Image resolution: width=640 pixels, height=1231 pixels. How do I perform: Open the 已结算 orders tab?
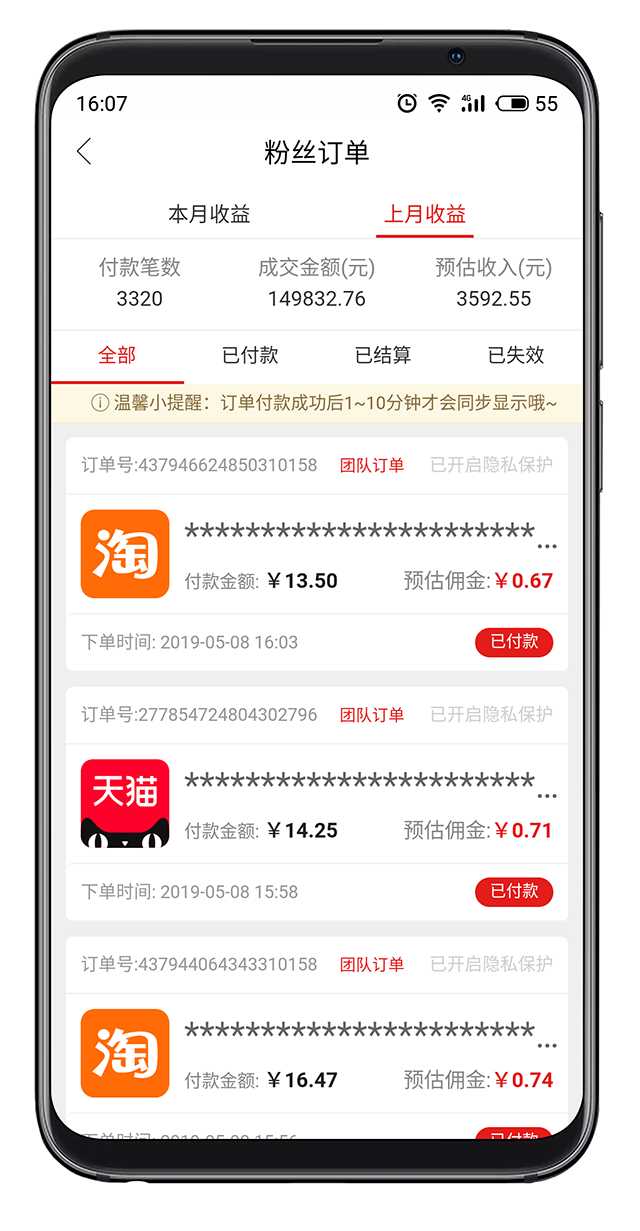(x=383, y=355)
